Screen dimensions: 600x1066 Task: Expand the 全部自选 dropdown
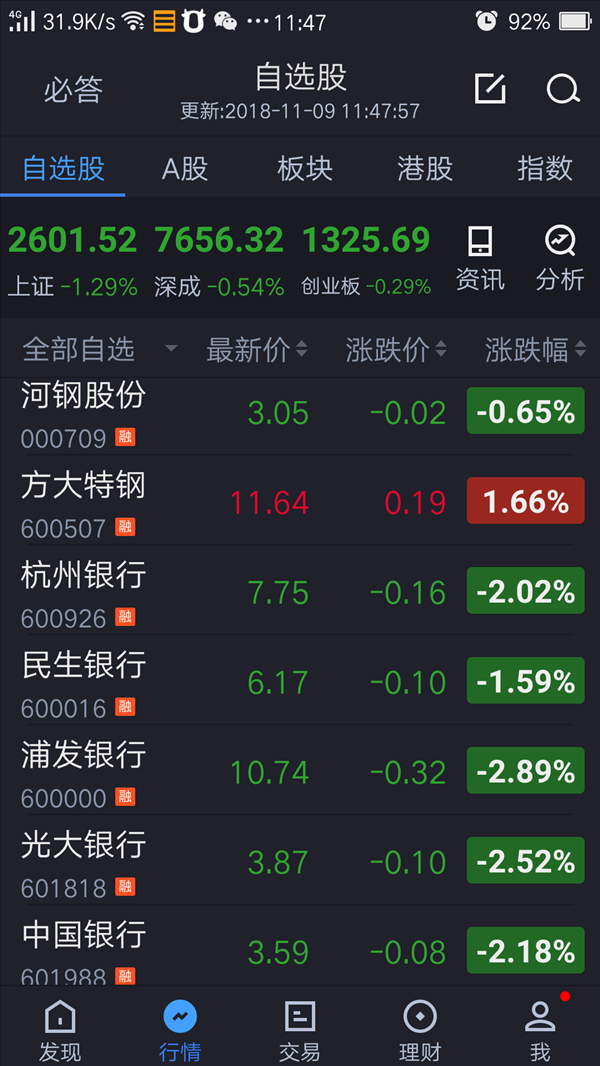(x=100, y=350)
